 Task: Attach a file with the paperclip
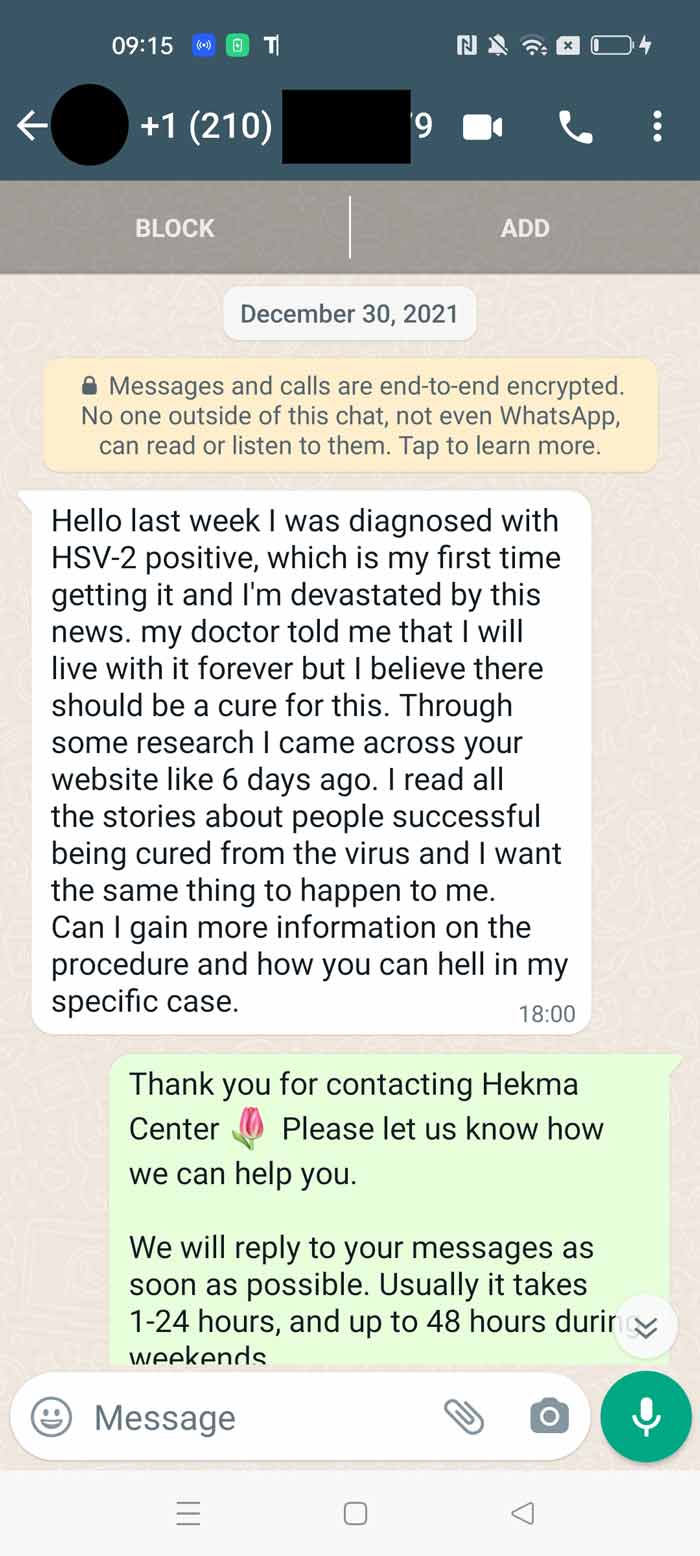click(x=464, y=1416)
